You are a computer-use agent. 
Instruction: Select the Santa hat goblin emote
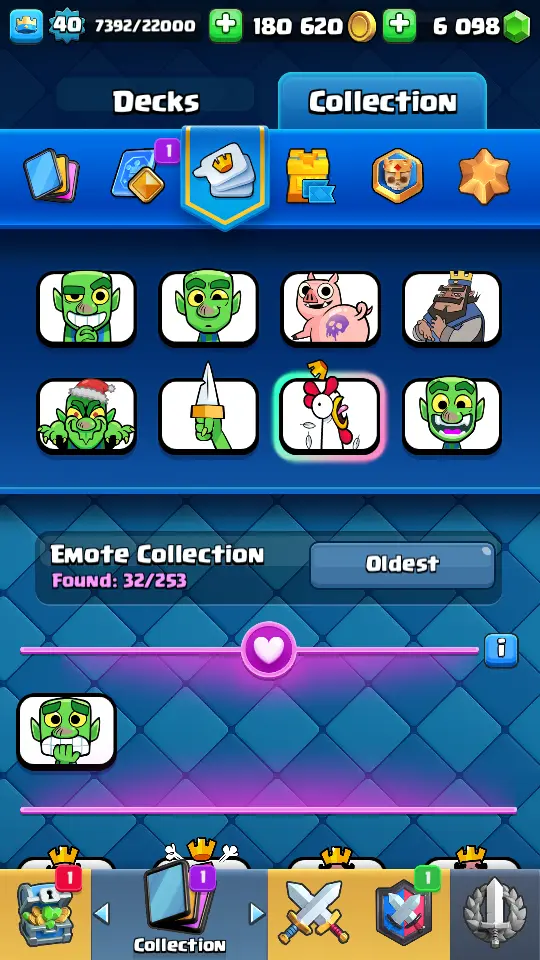point(86,416)
